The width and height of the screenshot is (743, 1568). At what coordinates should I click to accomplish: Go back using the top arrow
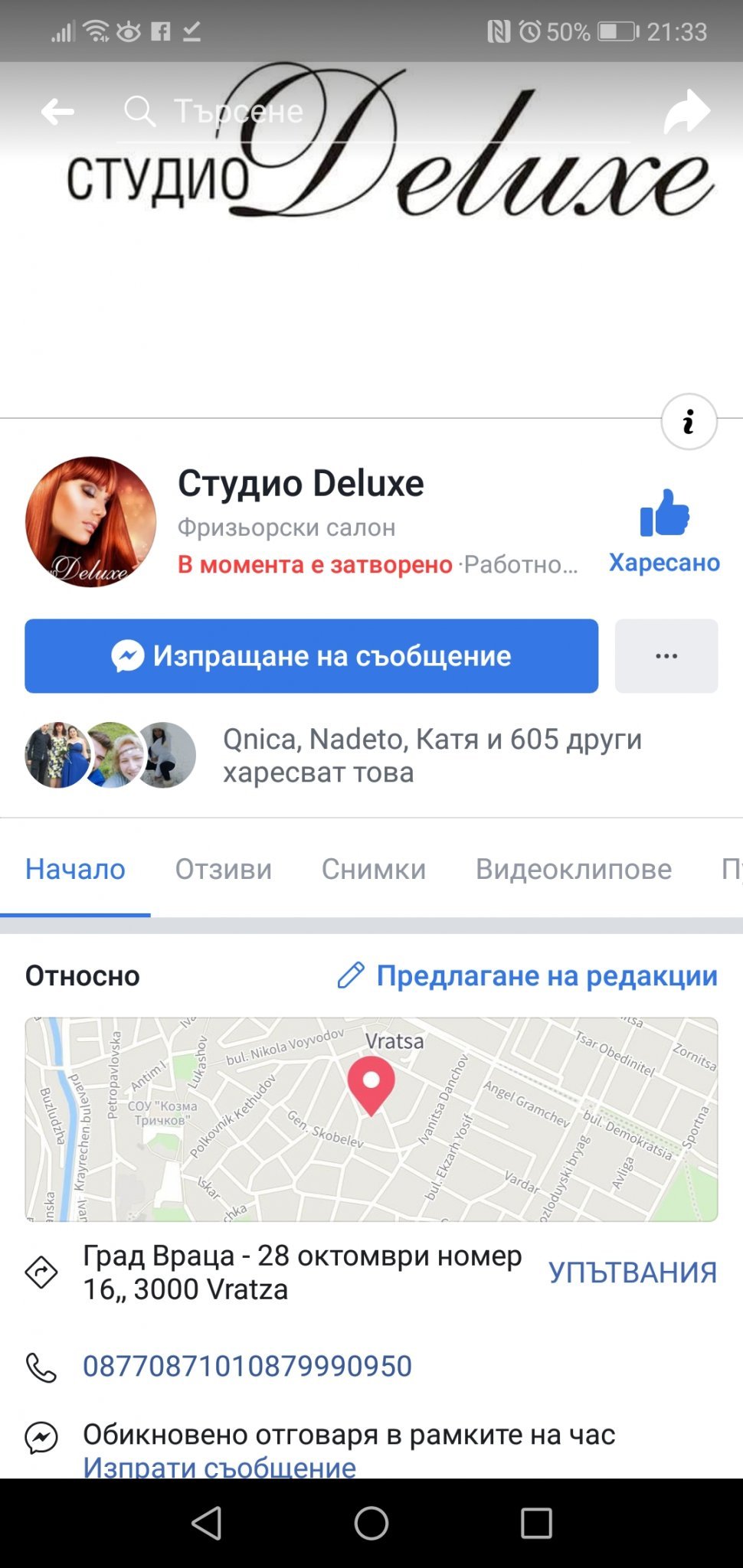pyautogui.click(x=57, y=112)
